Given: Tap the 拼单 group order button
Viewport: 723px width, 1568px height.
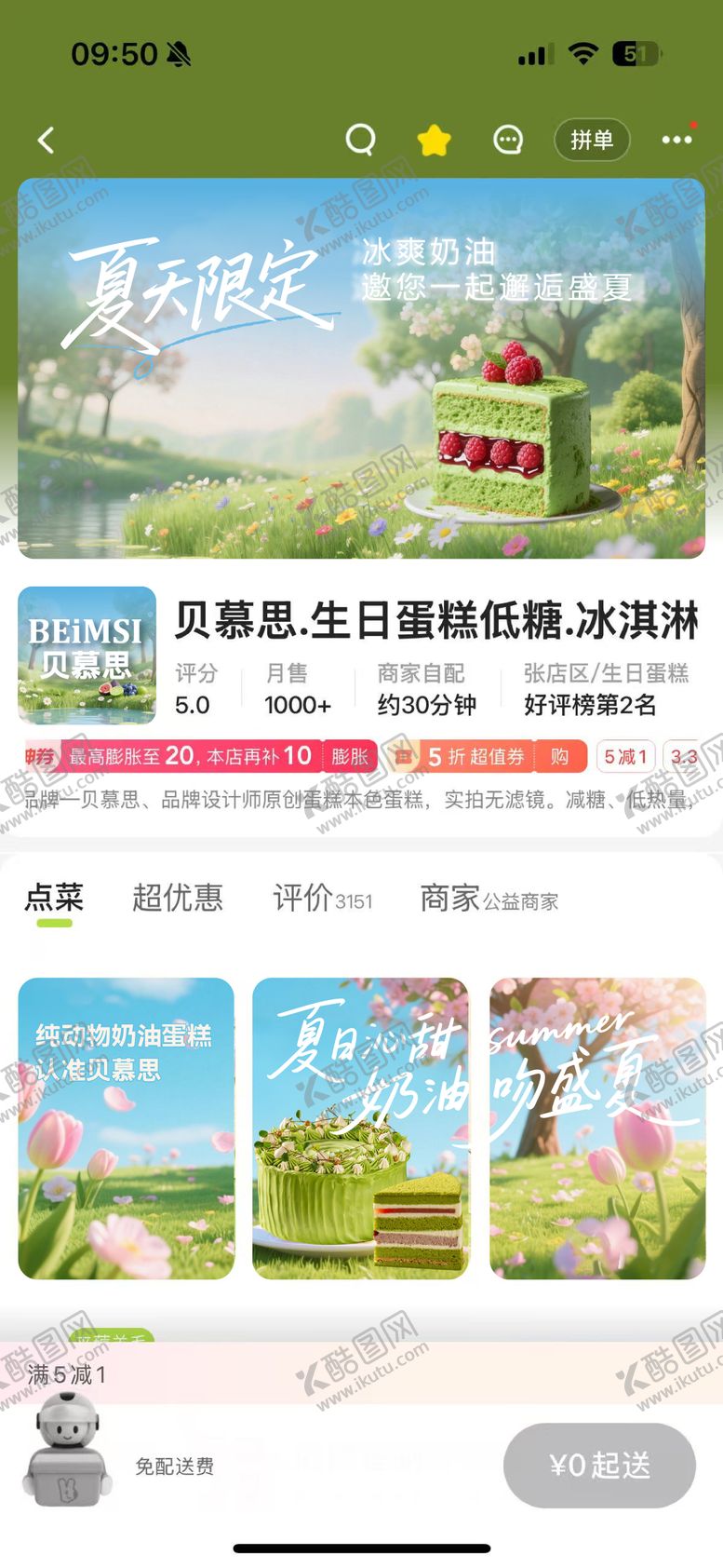Looking at the screenshot, I should pos(592,139).
